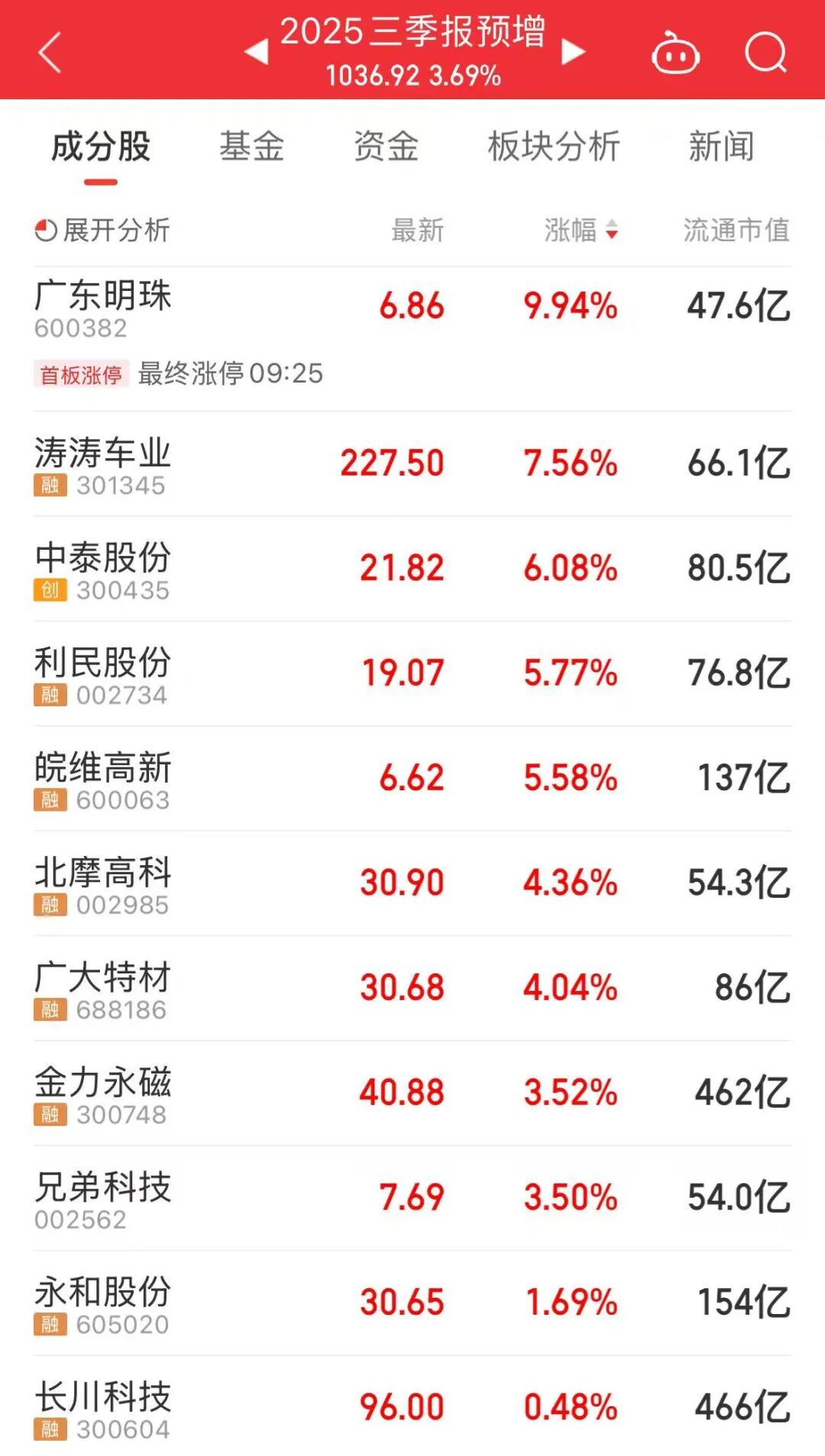The image size is (825, 1456).
Task: Switch to the next sector with right arrow
Action: click(573, 52)
